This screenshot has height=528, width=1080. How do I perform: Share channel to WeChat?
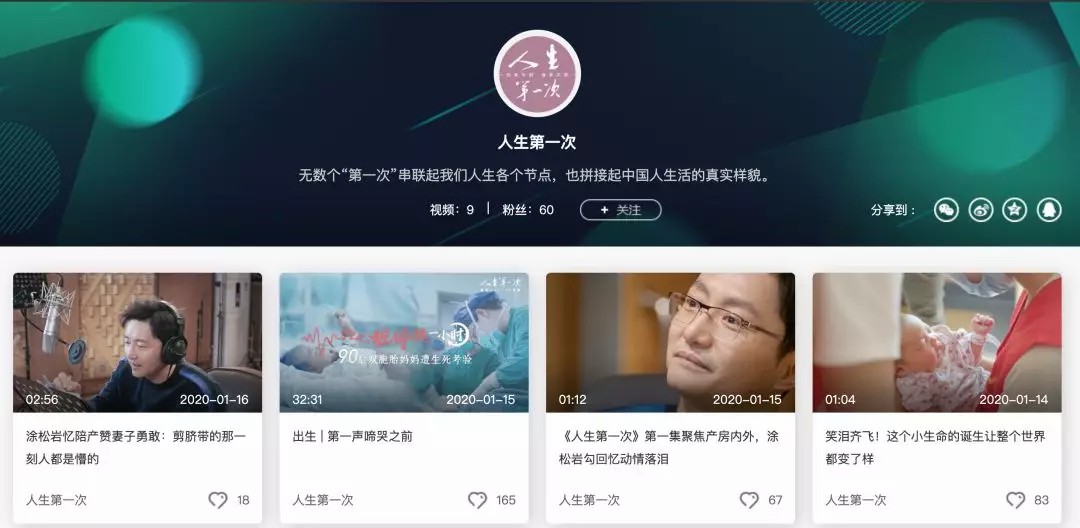(946, 209)
